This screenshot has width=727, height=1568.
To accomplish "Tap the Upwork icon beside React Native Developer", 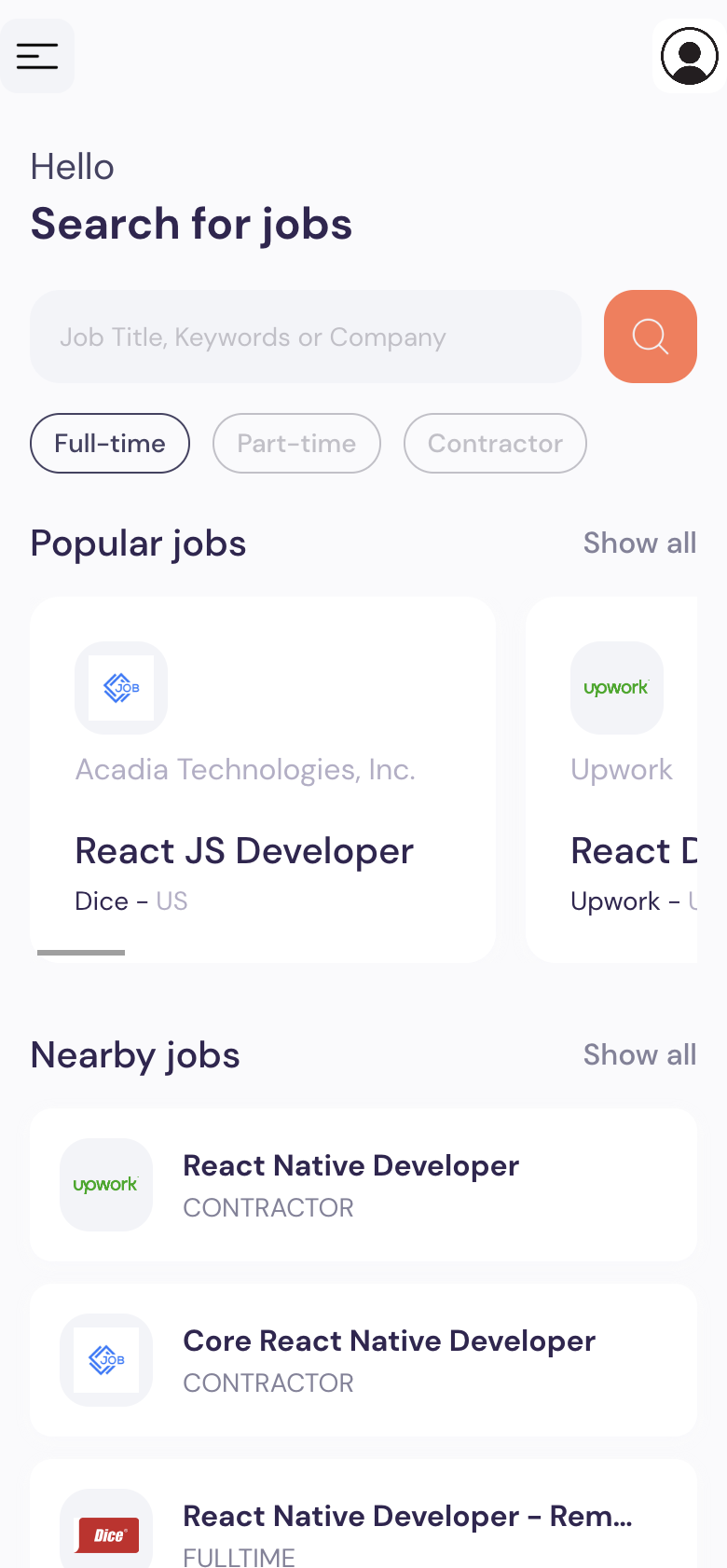I will [x=105, y=1185].
